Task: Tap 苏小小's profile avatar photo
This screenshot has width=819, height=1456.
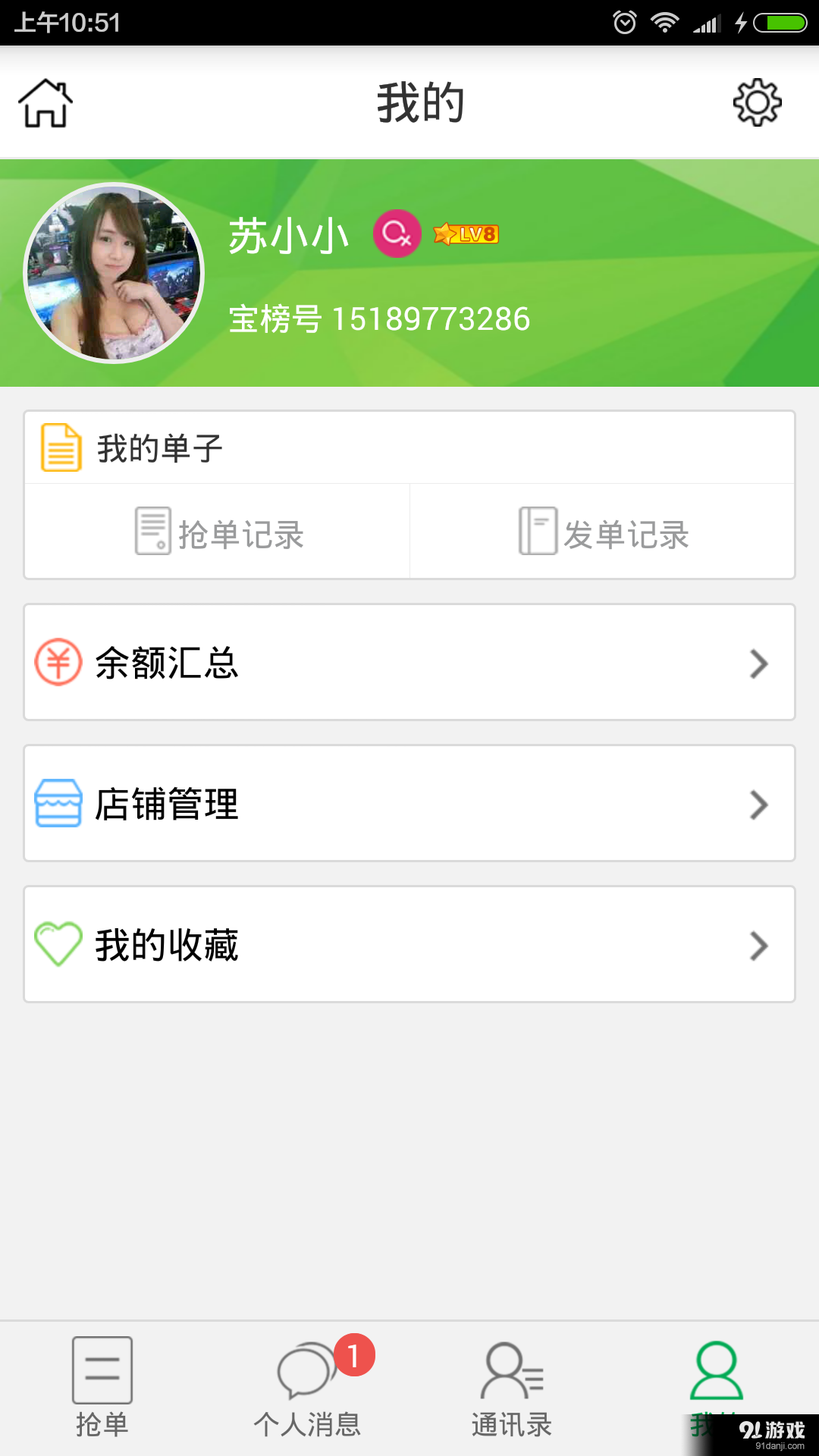Action: pyautogui.click(x=115, y=275)
